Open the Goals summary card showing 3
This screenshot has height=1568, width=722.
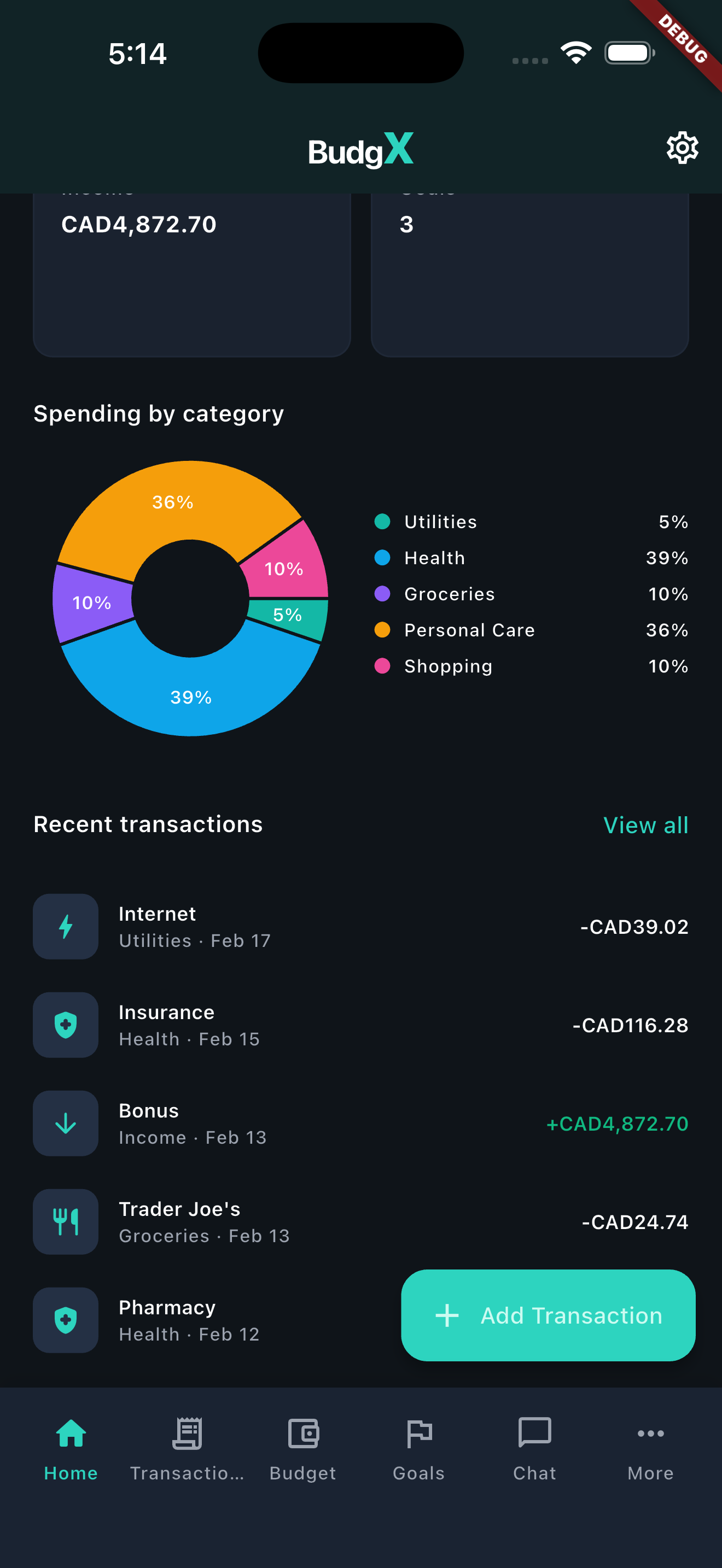[529, 274]
